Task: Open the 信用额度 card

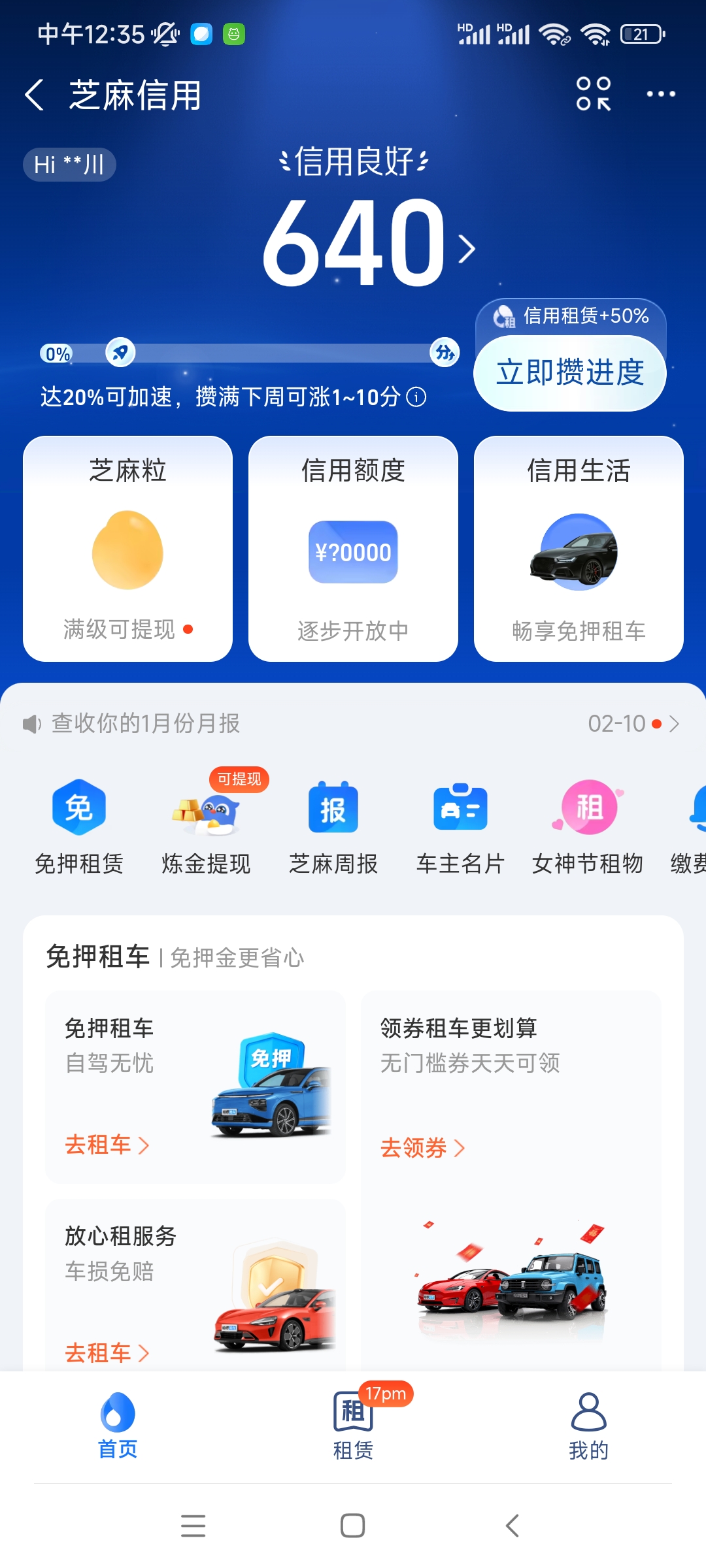Action: coord(353,548)
